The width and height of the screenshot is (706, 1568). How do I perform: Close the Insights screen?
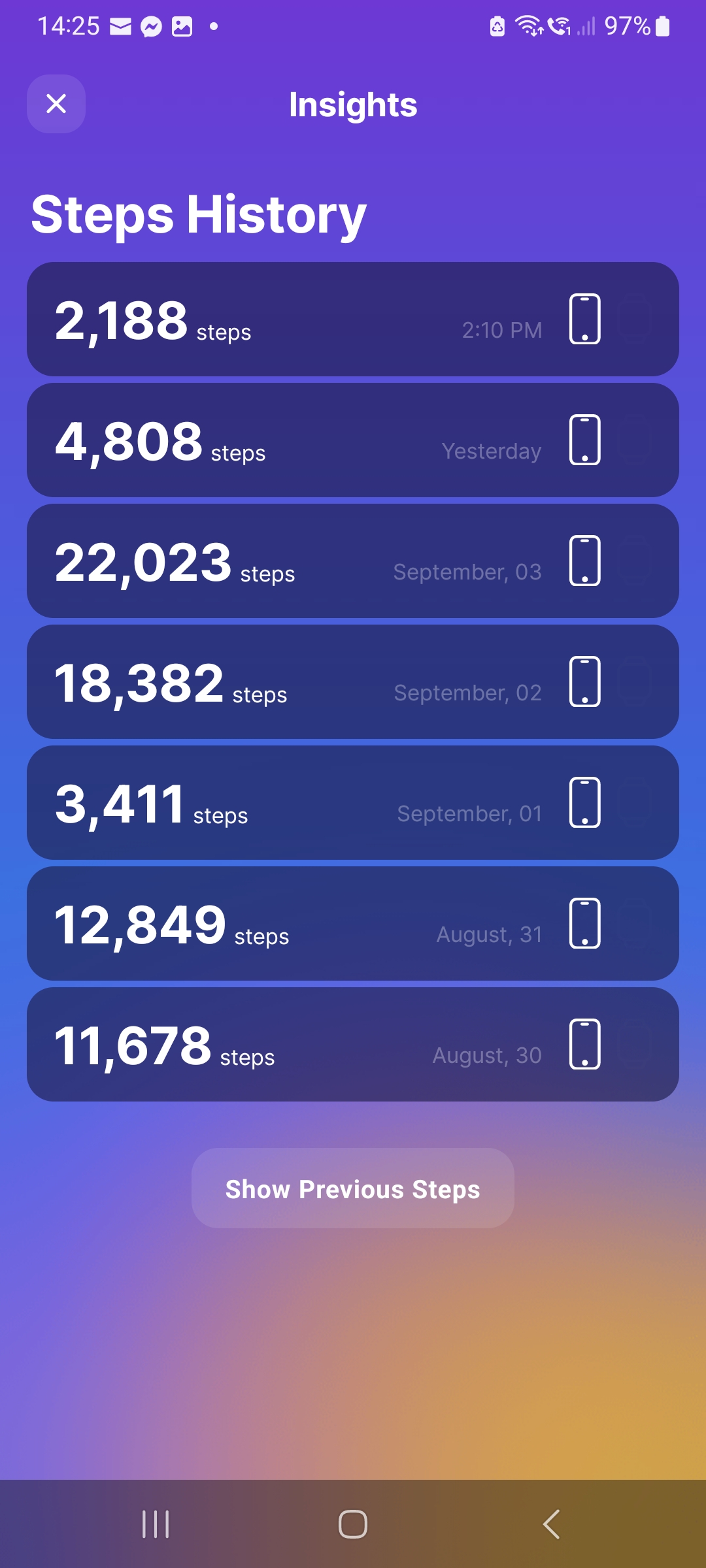coord(56,104)
